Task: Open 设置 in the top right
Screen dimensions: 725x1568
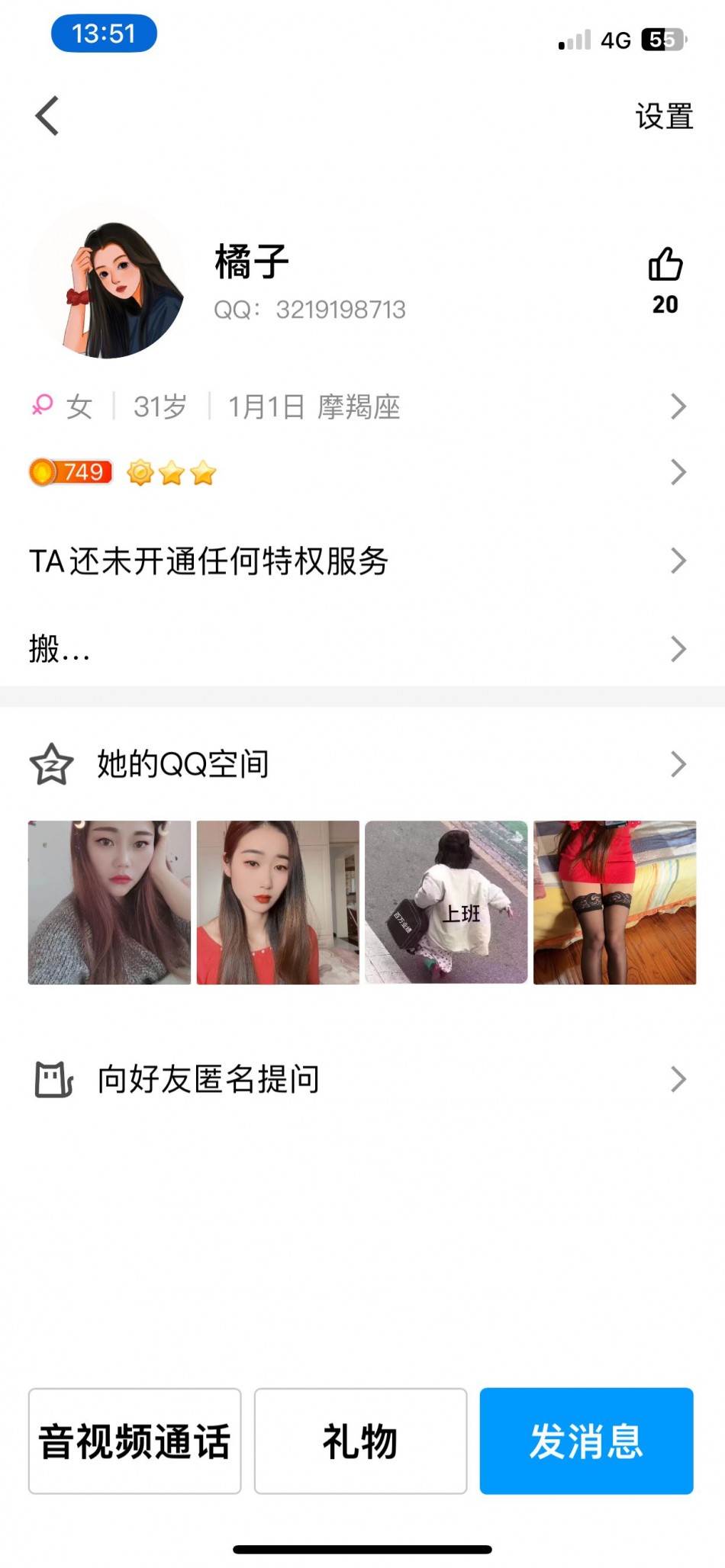Action: pyautogui.click(x=664, y=117)
